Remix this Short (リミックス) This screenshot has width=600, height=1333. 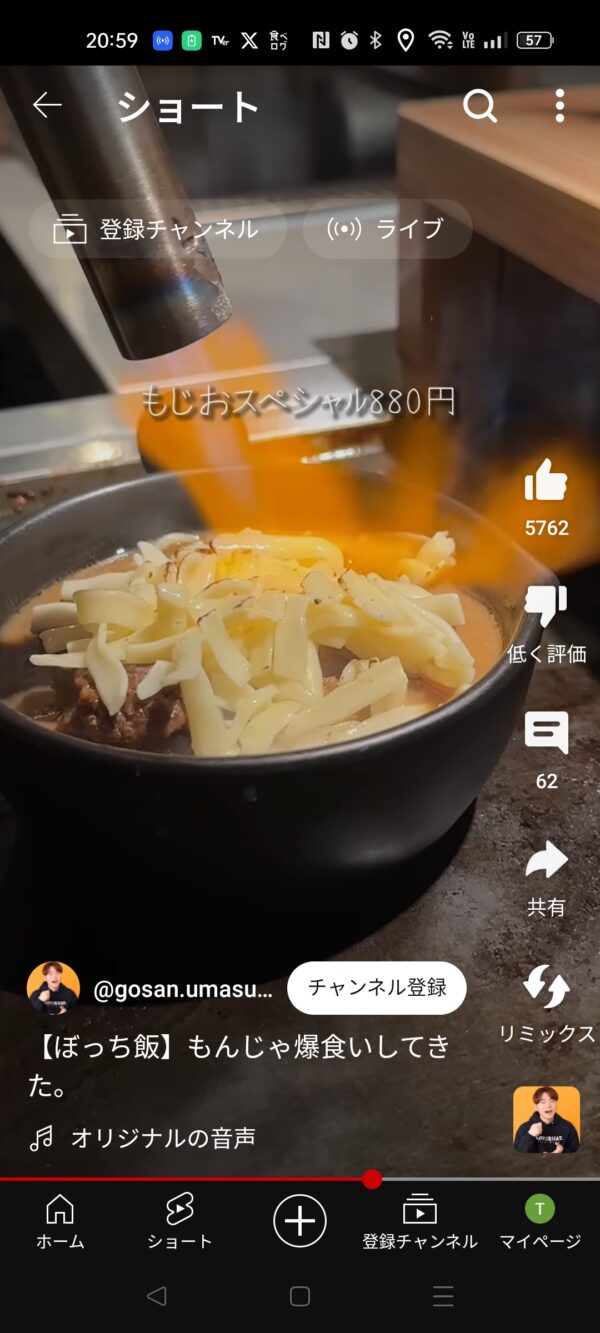pyautogui.click(x=546, y=988)
